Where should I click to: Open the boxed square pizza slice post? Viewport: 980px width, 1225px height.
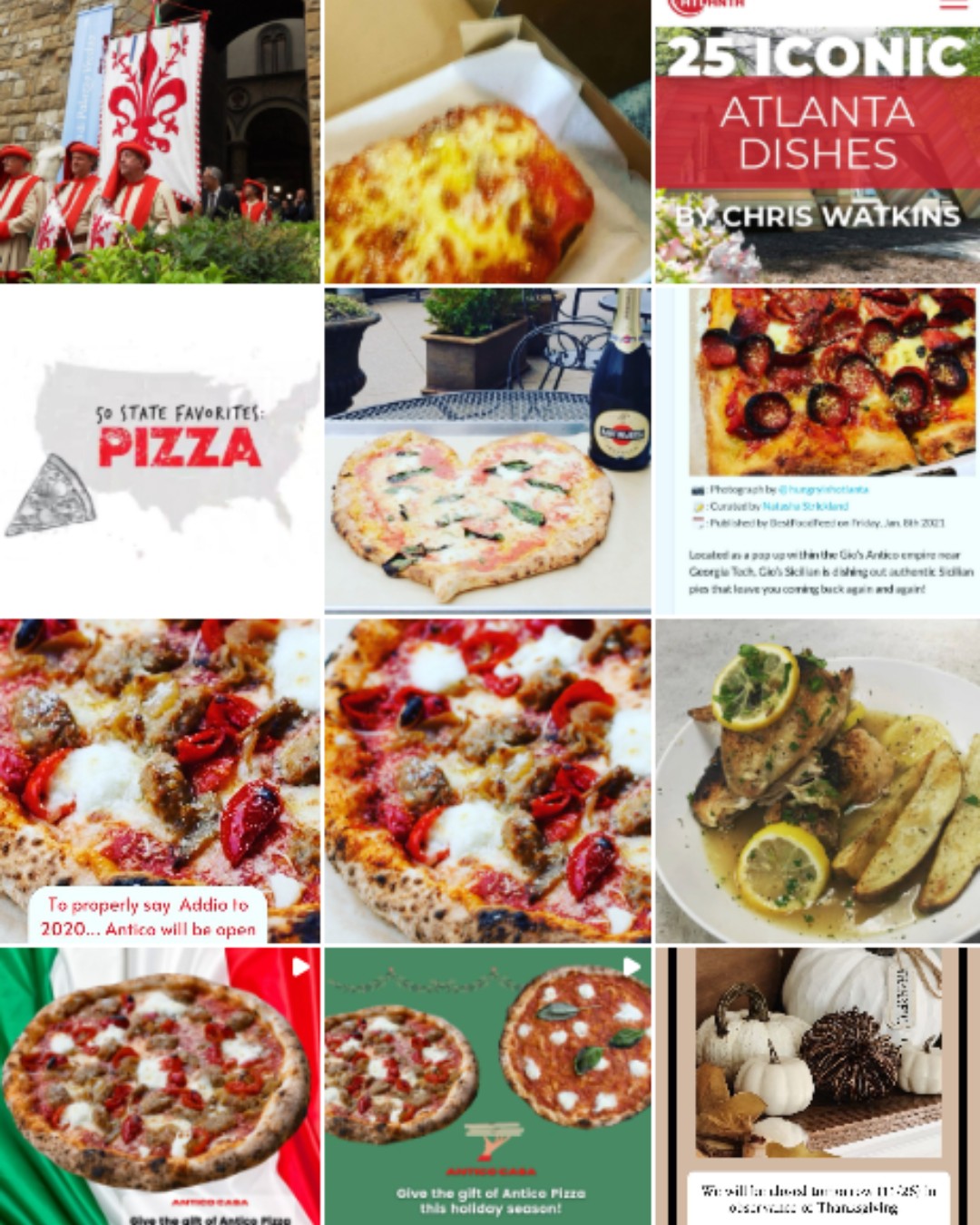click(x=487, y=141)
